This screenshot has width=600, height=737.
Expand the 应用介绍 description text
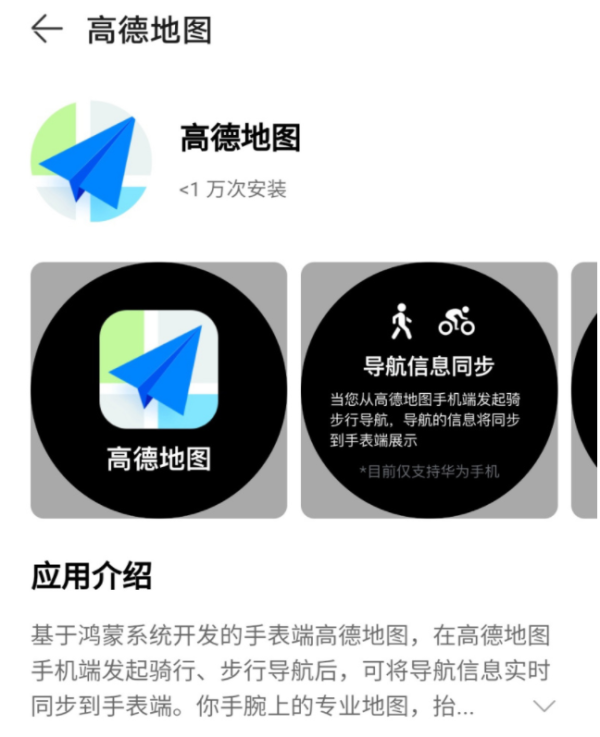tap(544, 706)
